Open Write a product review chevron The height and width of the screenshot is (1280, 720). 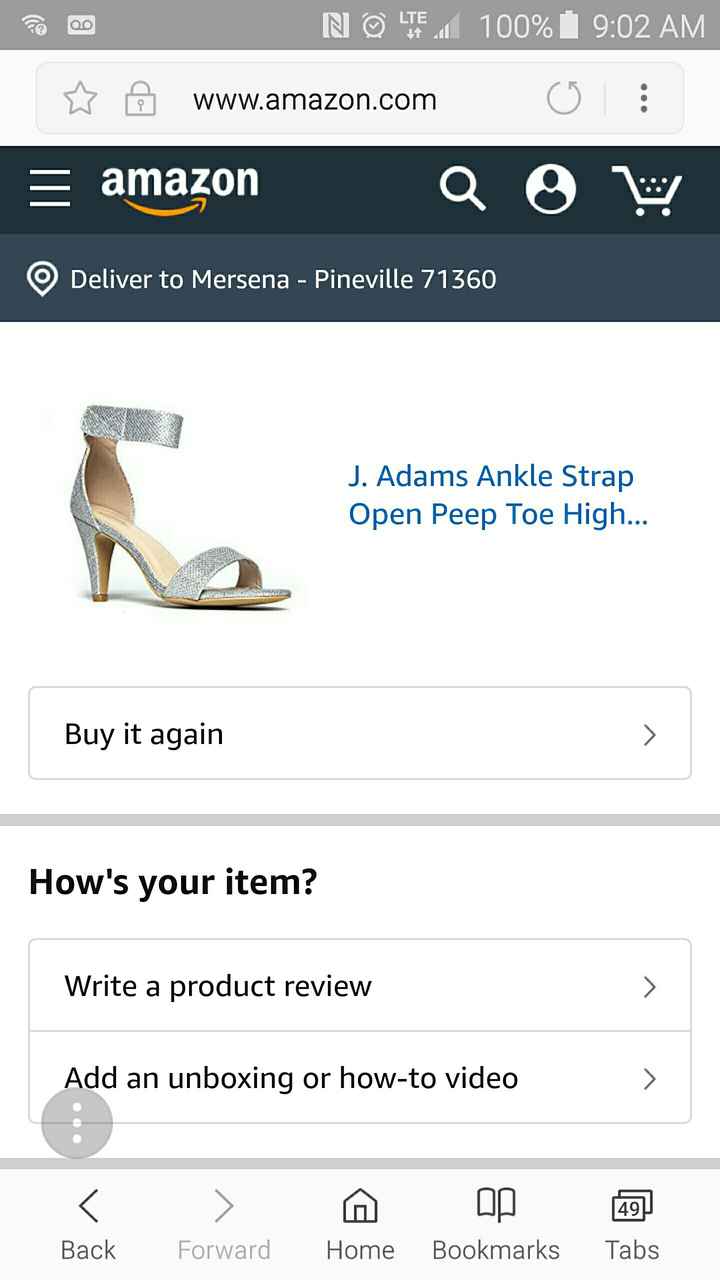pyautogui.click(x=648, y=985)
